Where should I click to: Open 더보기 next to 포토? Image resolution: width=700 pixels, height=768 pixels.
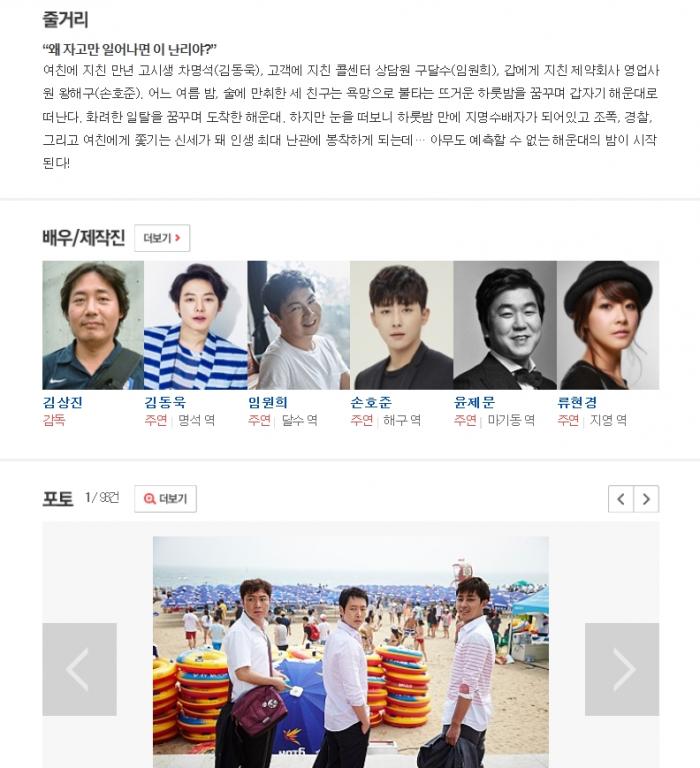[x=165, y=498]
